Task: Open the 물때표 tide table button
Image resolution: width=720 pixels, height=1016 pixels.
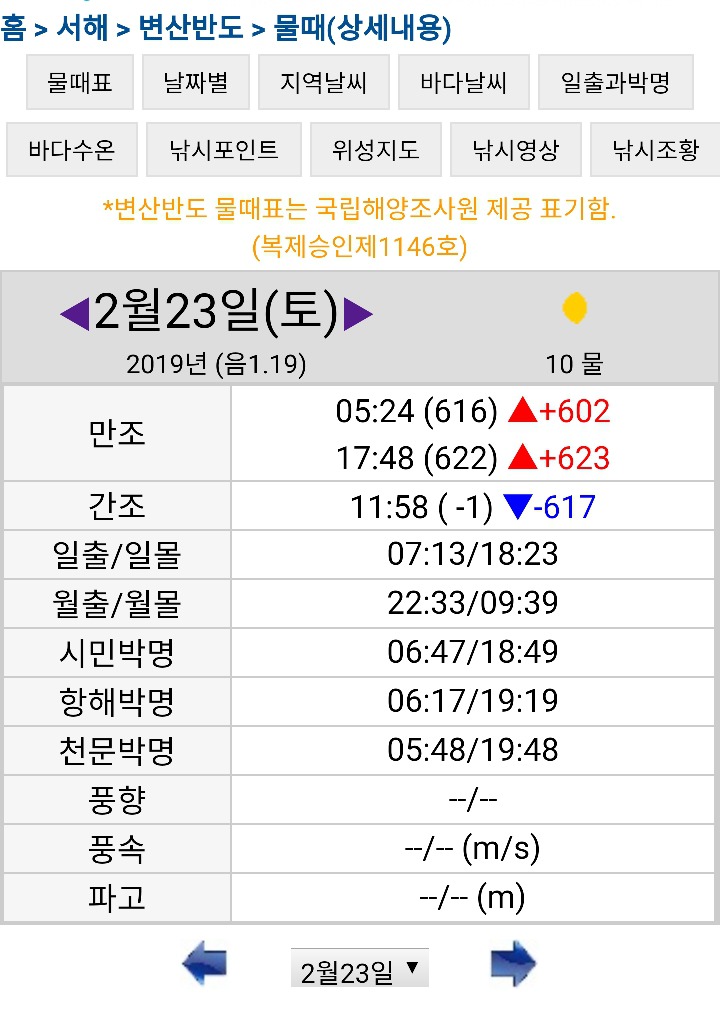Action: (x=79, y=82)
